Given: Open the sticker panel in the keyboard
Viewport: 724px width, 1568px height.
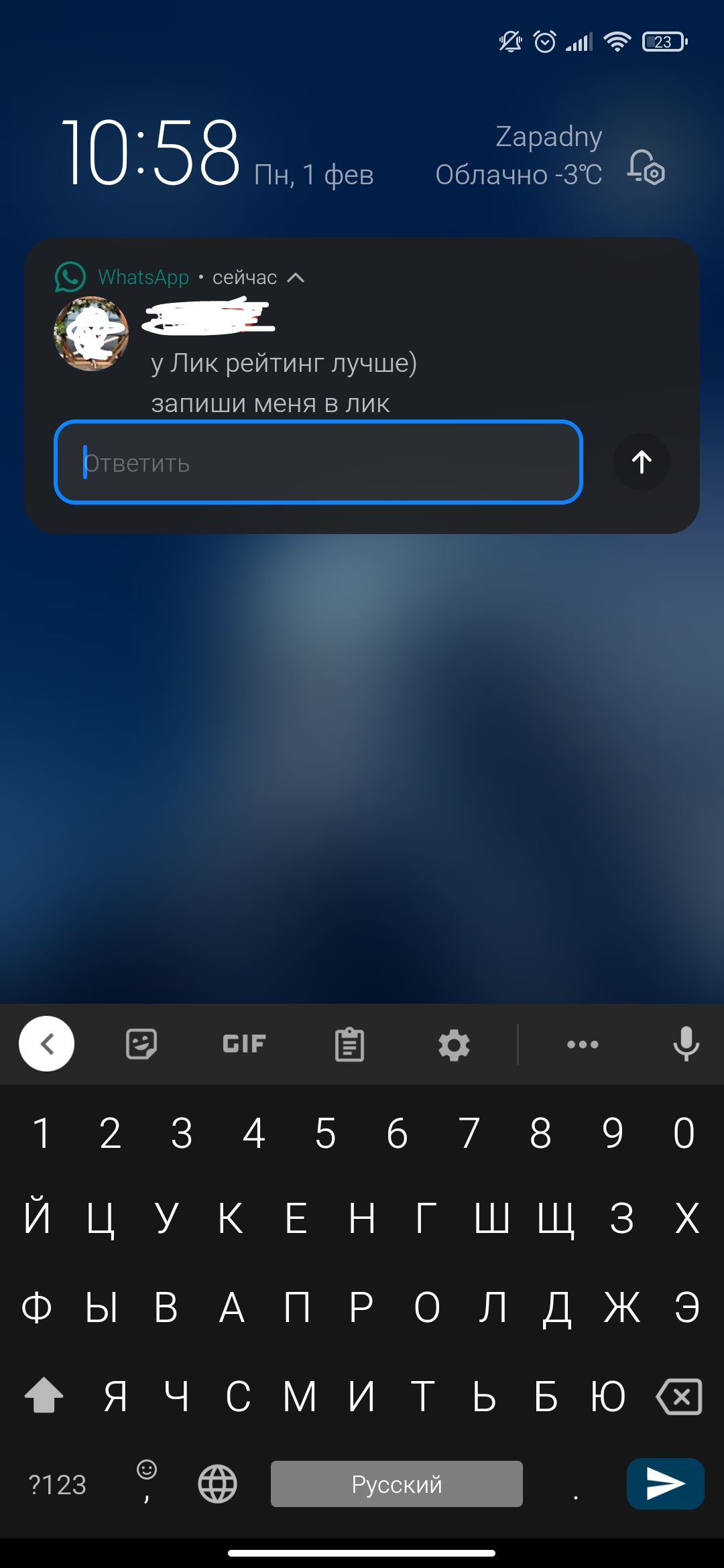Looking at the screenshot, I should [x=141, y=1044].
